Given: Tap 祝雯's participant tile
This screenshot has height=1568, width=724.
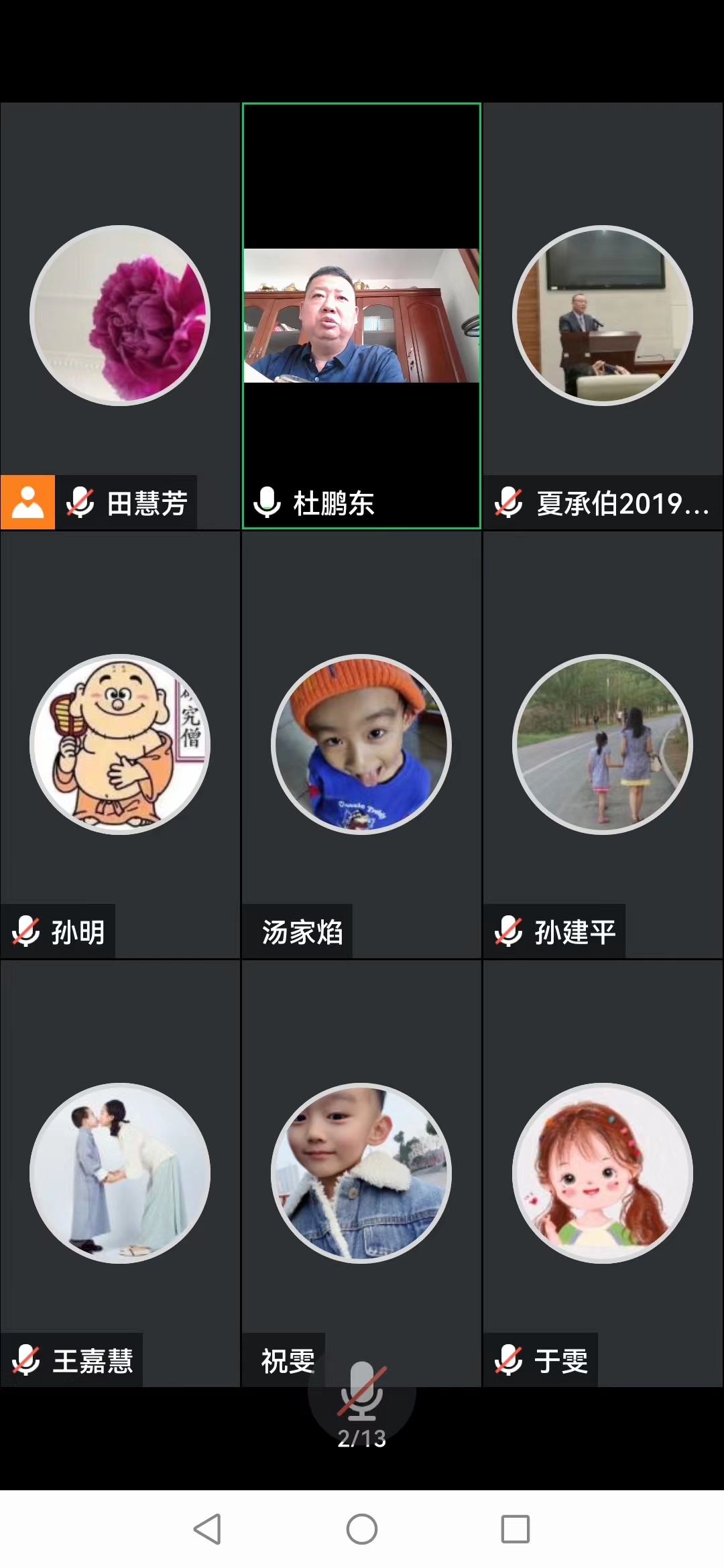Looking at the screenshot, I should 361,1173.
